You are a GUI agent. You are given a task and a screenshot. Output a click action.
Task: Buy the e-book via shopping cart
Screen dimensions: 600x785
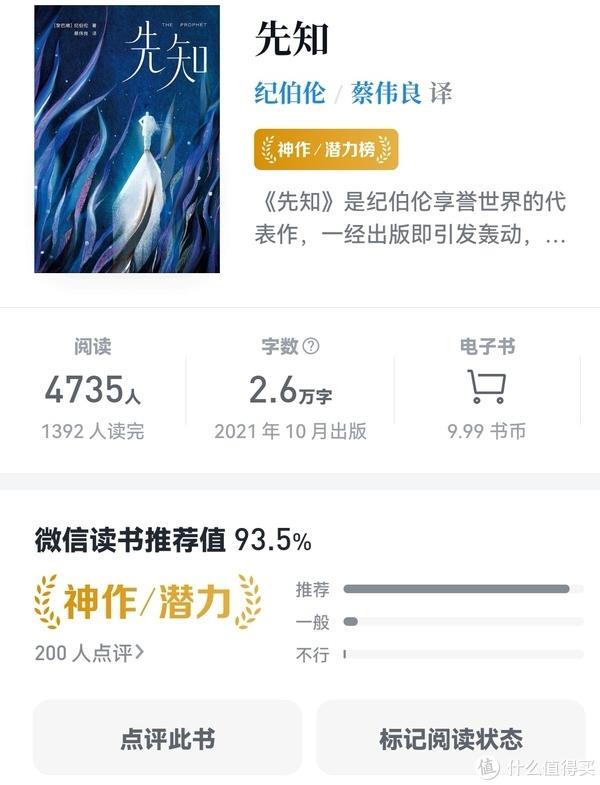pyautogui.click(x=487, y=387)
